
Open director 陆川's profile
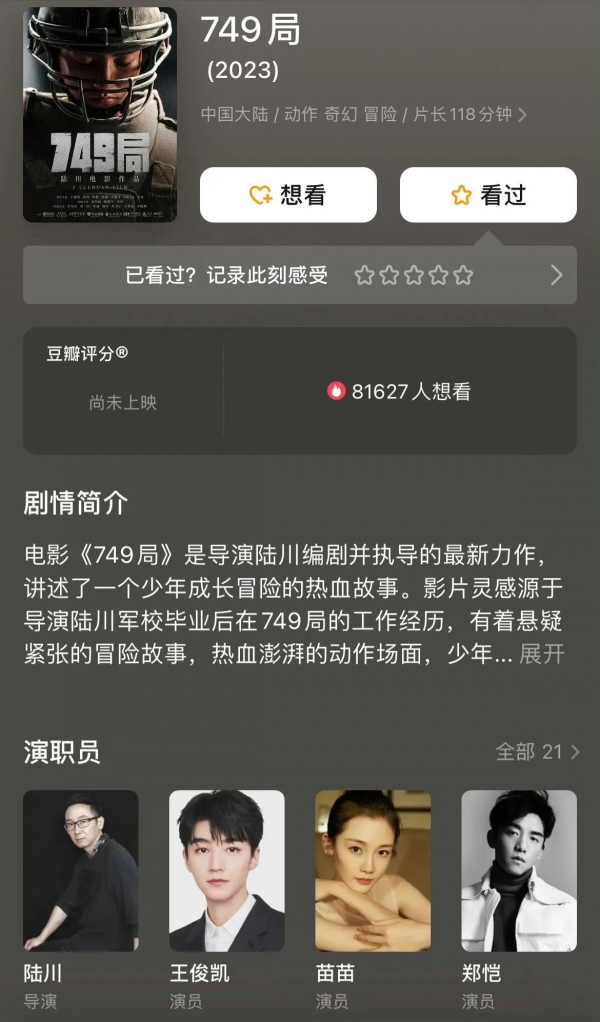[81, 870]
